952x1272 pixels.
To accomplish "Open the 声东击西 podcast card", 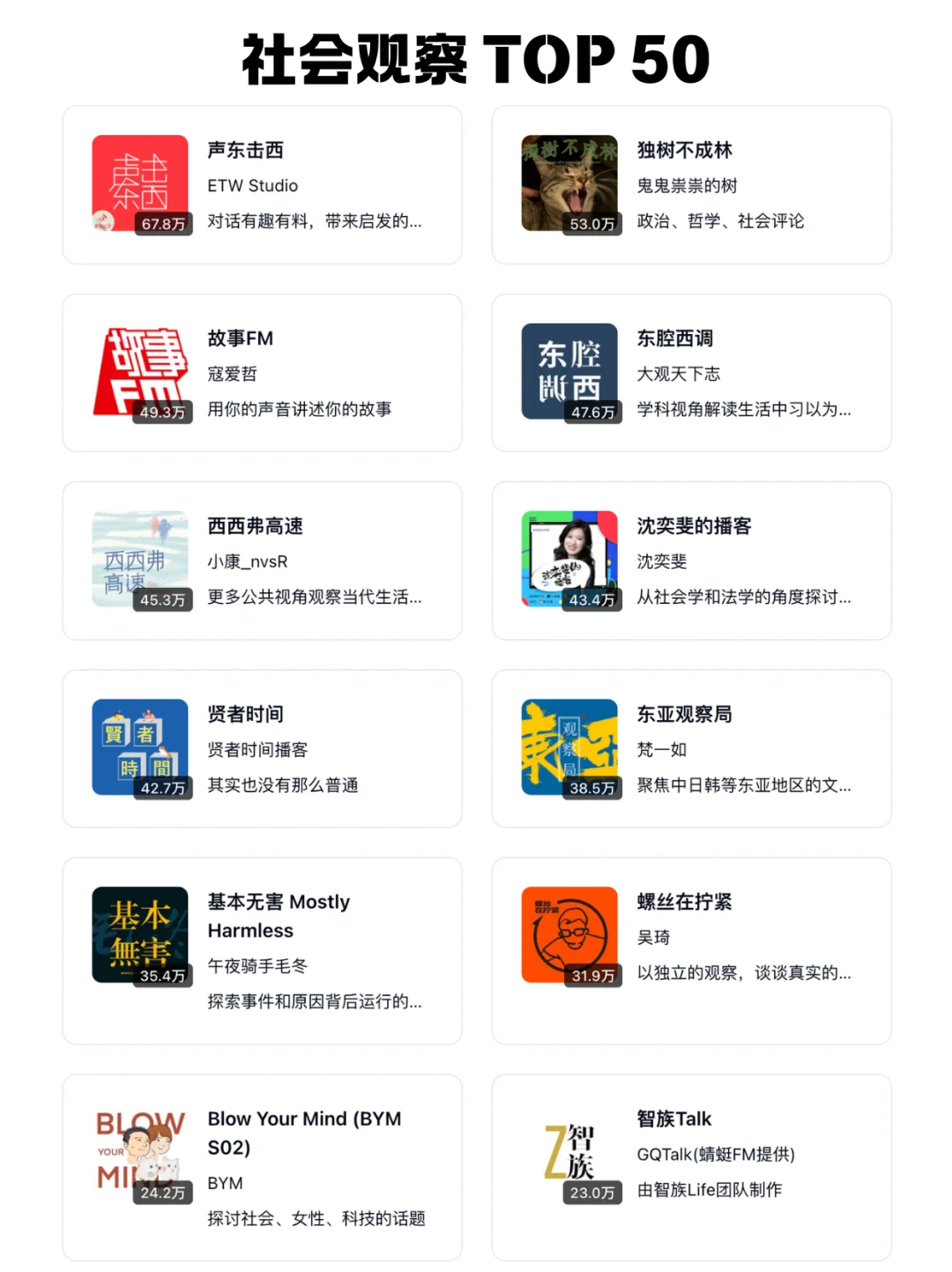I will (262, 183).
